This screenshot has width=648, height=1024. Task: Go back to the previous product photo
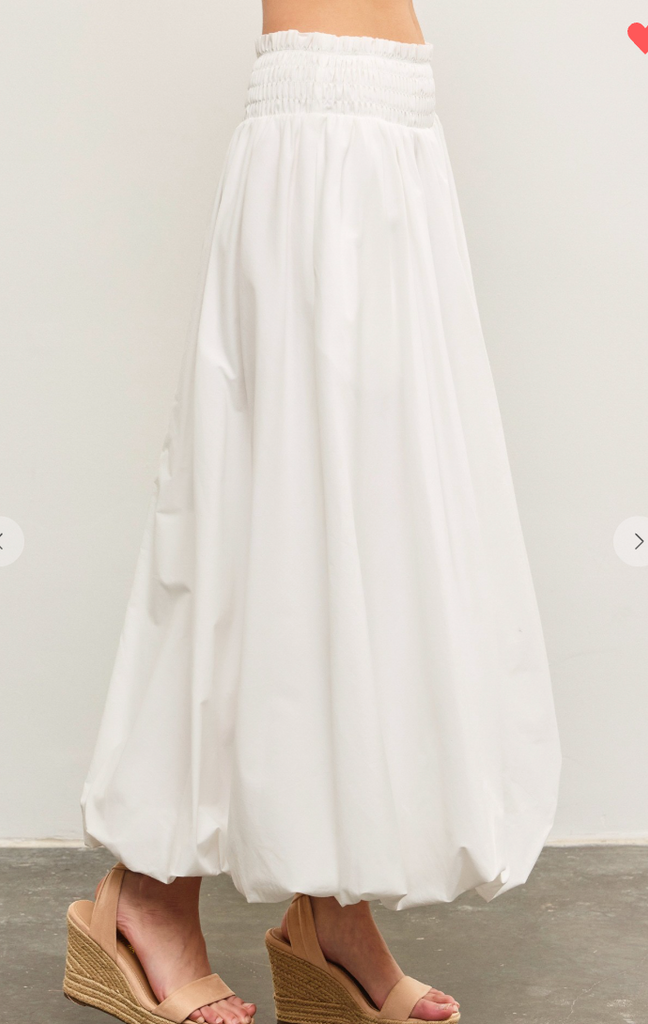click(6, 541)
